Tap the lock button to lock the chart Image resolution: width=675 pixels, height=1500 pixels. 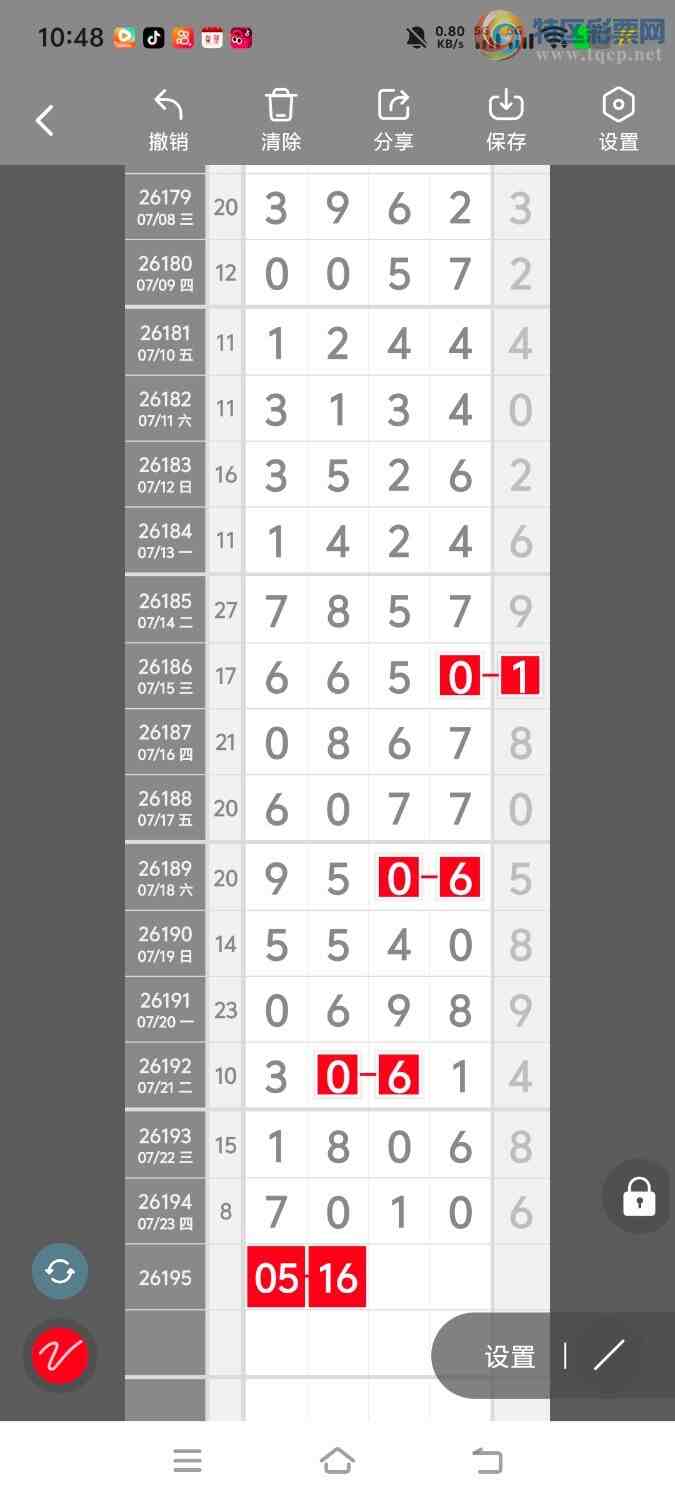(x=639, y=1196)
